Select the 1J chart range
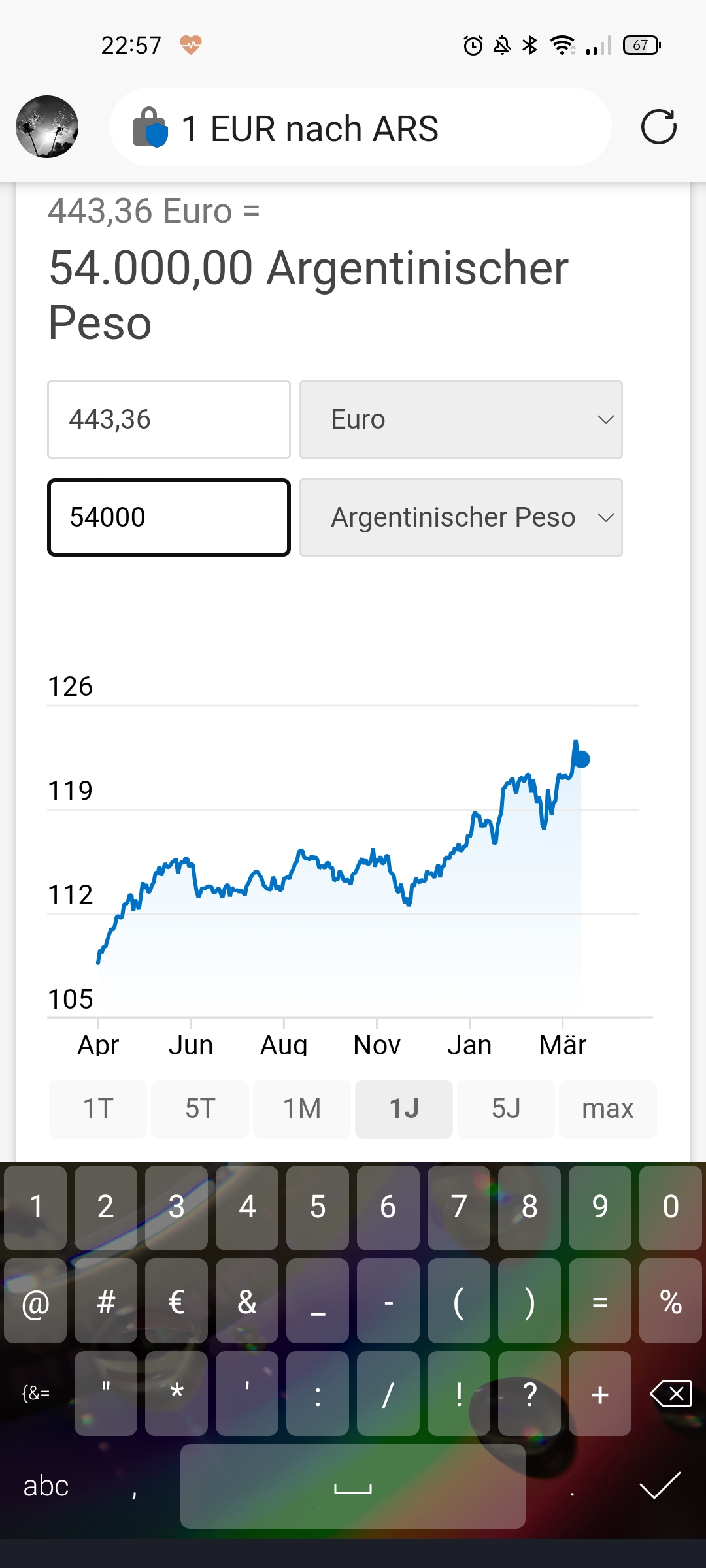This screenshot has width=706, height=1568. coord(404,1109)
